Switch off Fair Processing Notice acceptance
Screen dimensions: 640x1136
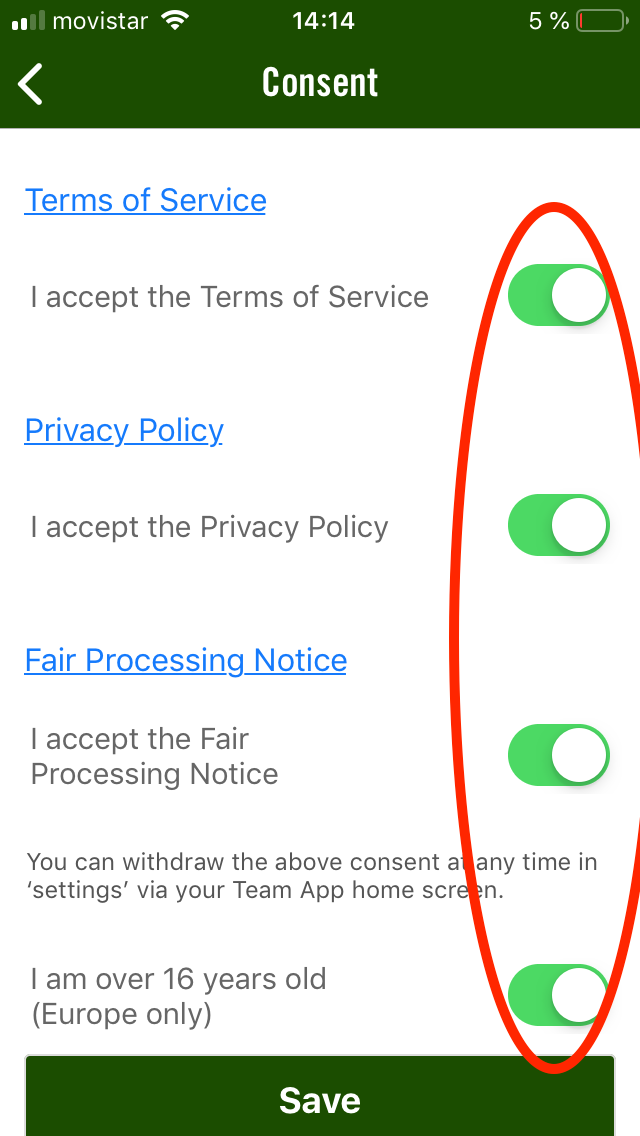tap(558, 756)
